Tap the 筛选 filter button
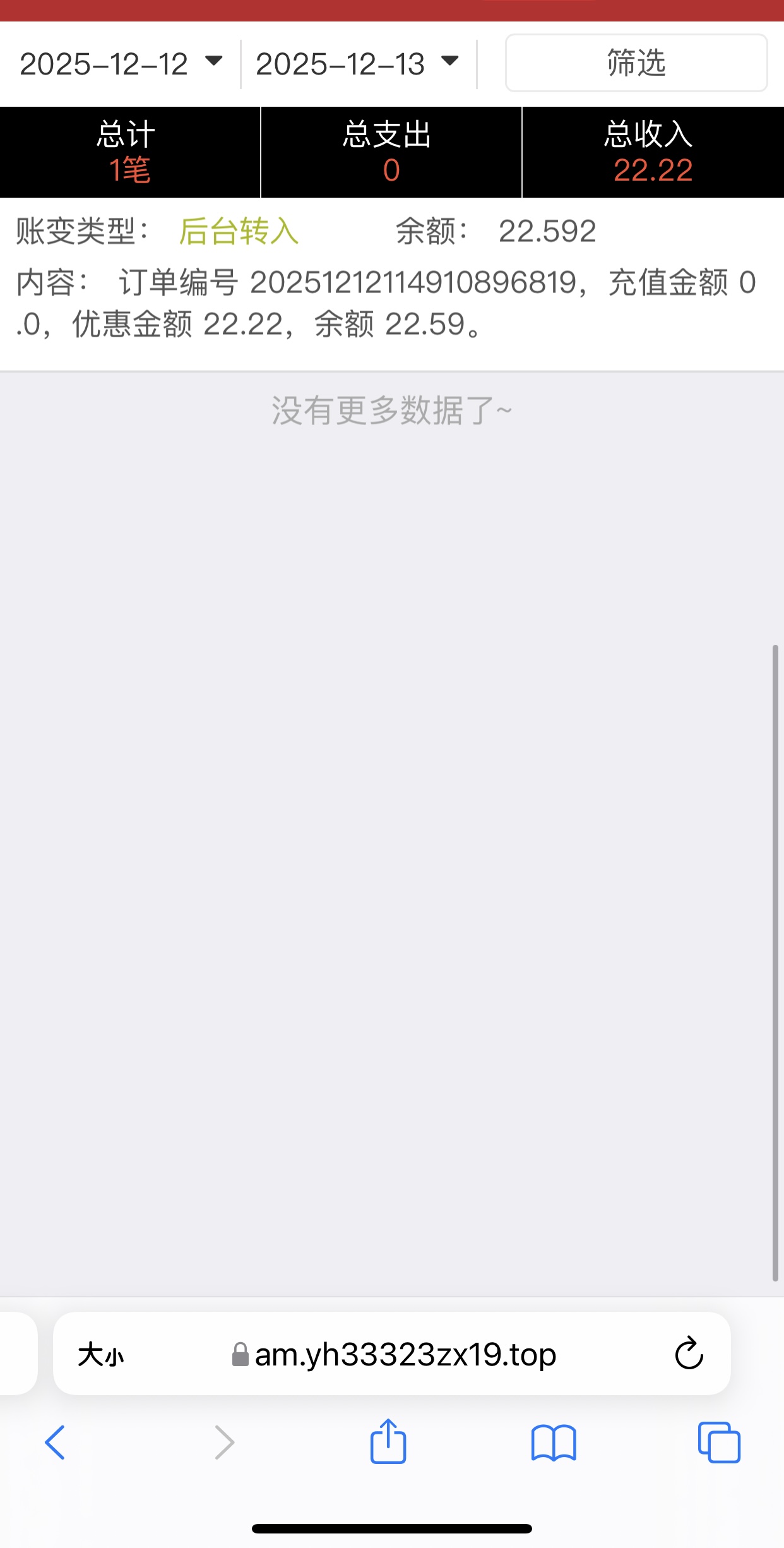 pos(636,63)
